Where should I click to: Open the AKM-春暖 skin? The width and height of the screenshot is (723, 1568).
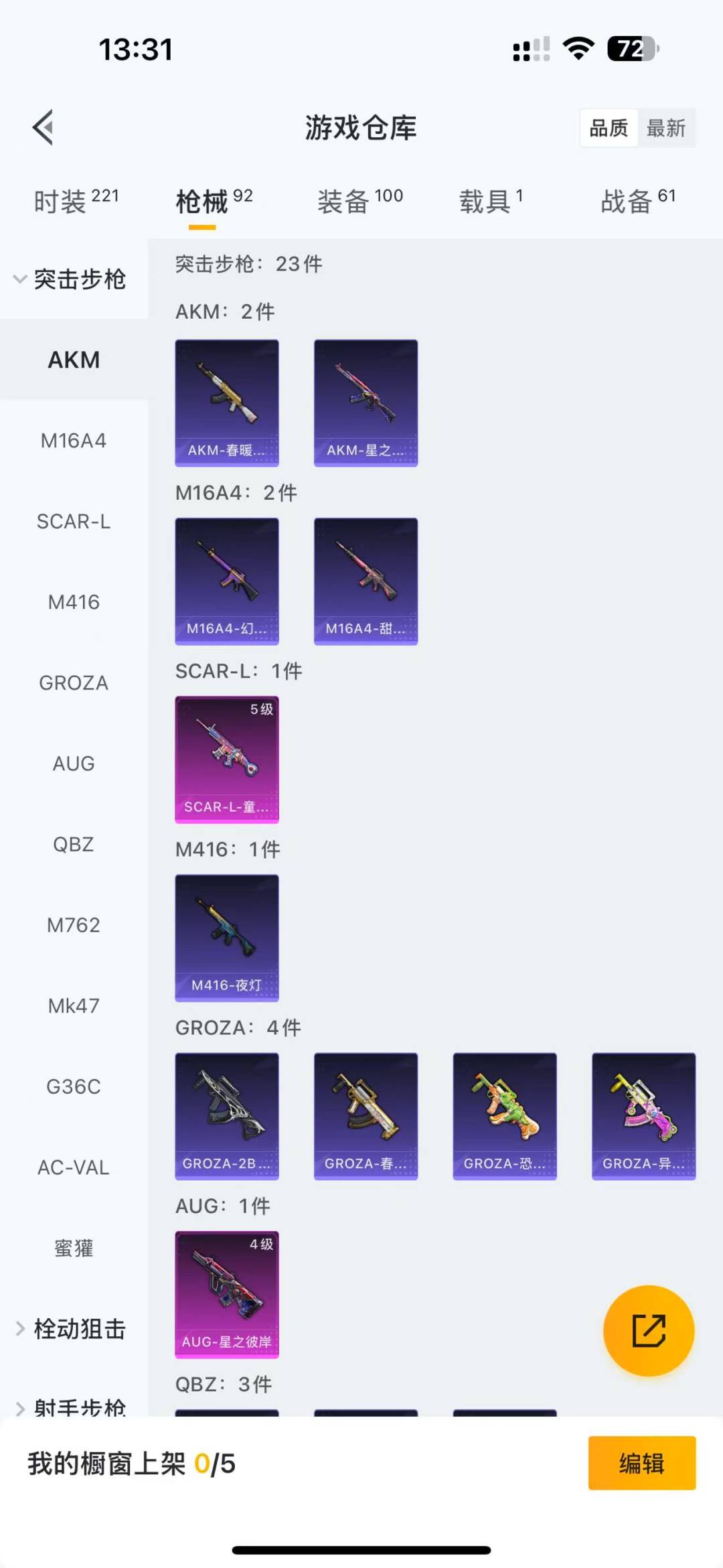point(227,403)
